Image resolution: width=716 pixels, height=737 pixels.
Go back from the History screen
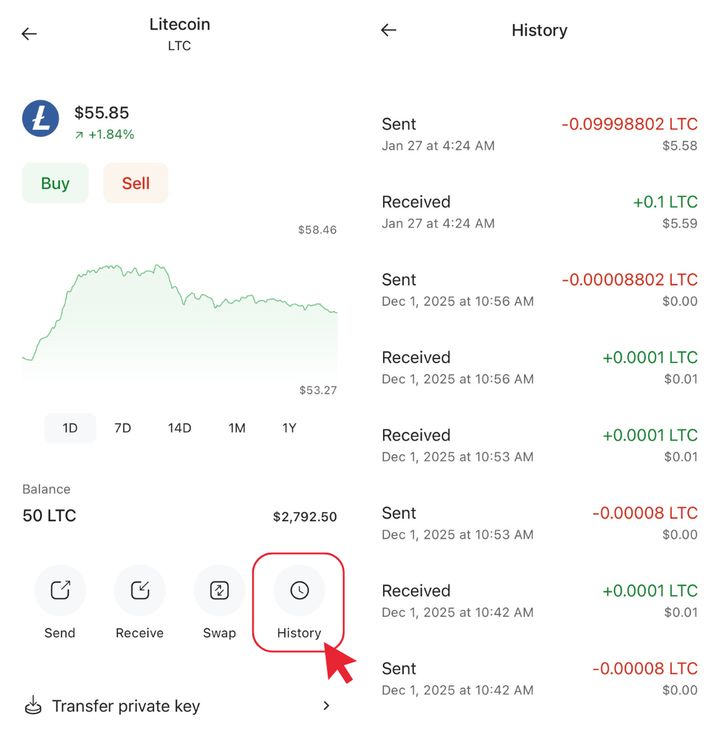[x=389, y=30]
